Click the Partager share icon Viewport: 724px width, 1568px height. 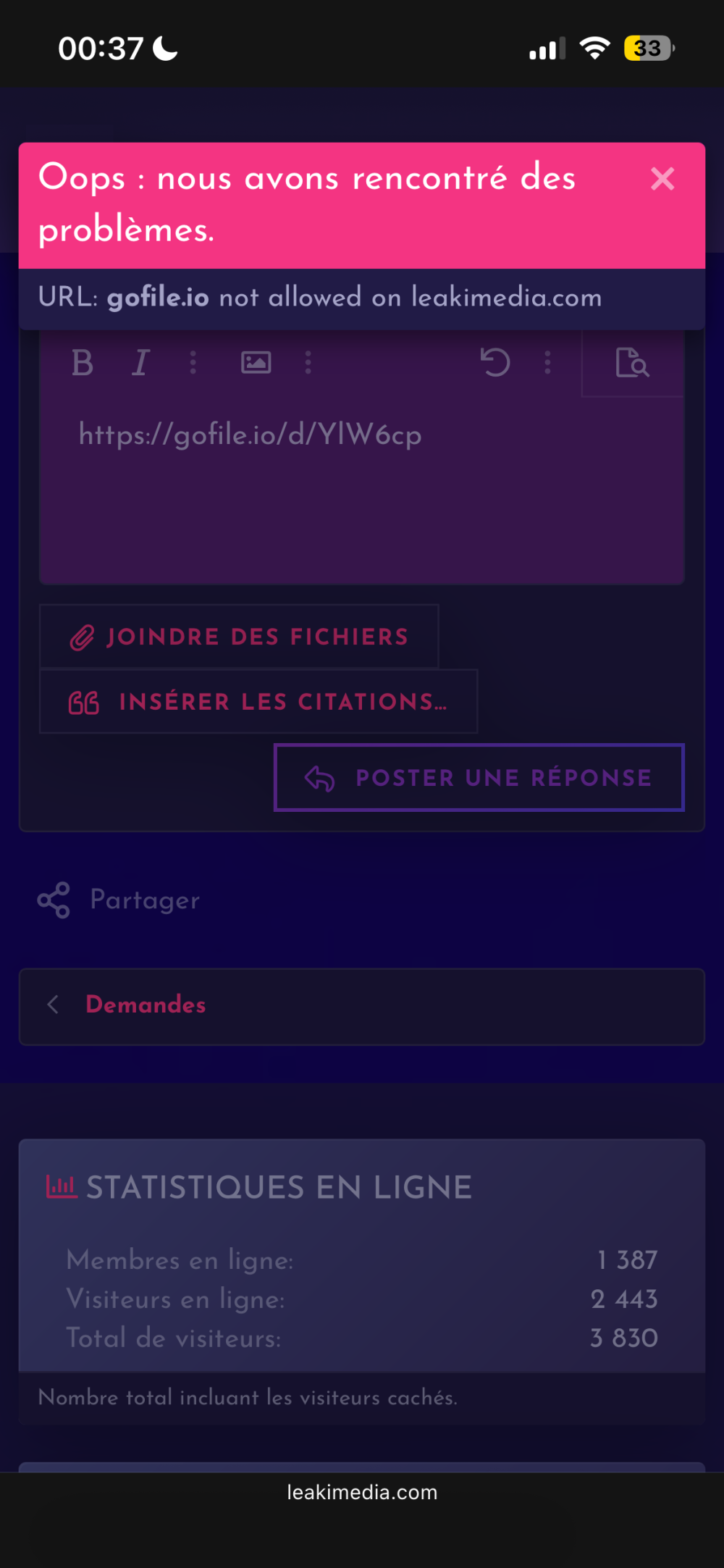[52, 900]
